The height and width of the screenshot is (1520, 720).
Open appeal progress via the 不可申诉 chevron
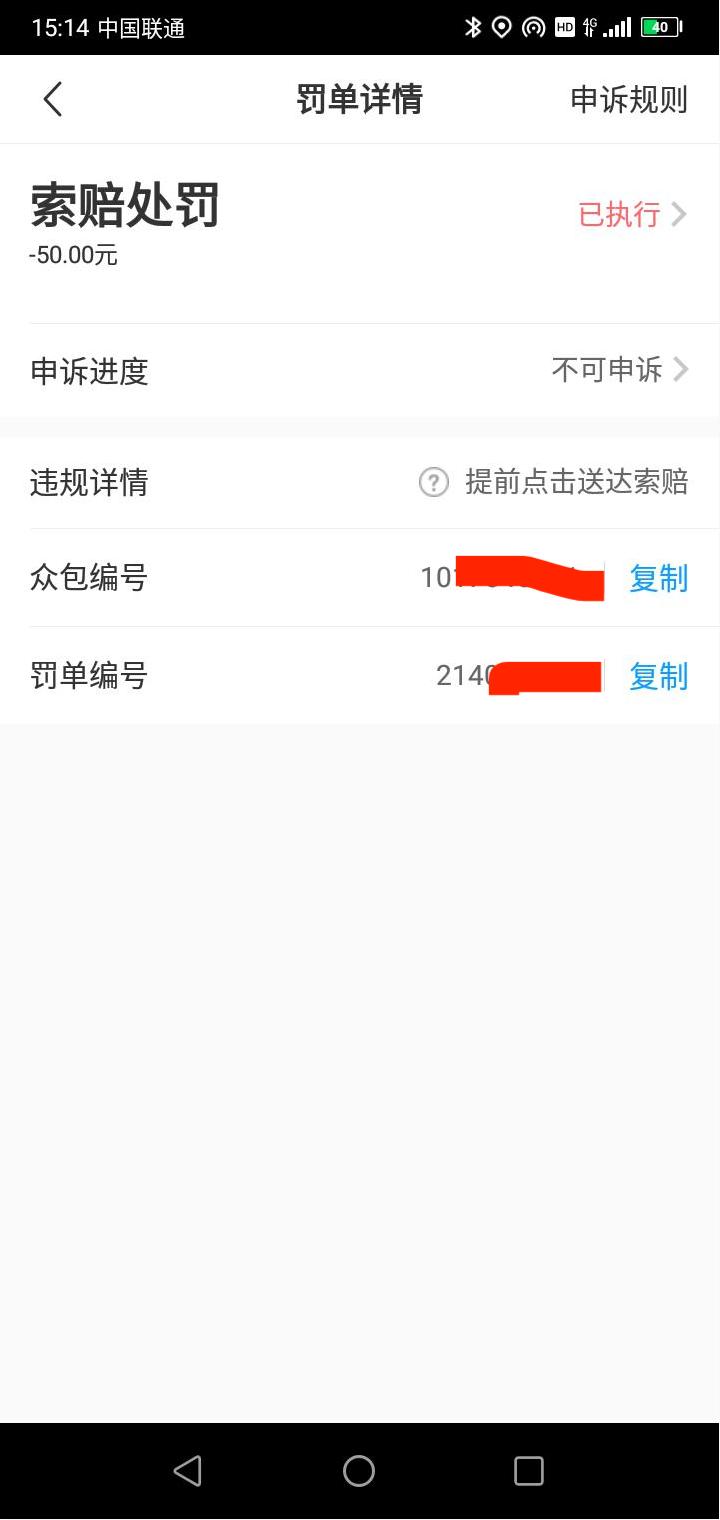point(680,370)
